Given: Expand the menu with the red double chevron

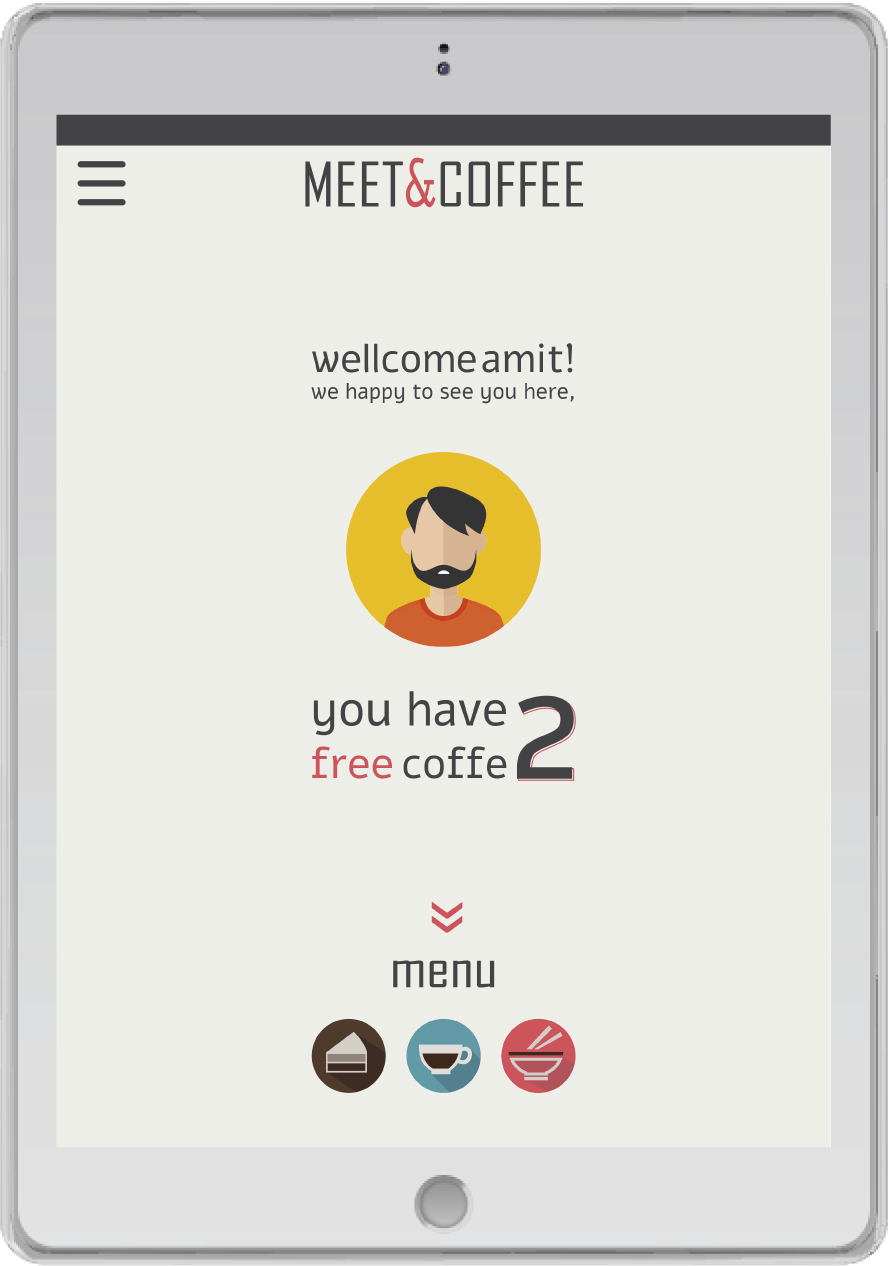Looking at the screenshot, I should coord(446,916).
